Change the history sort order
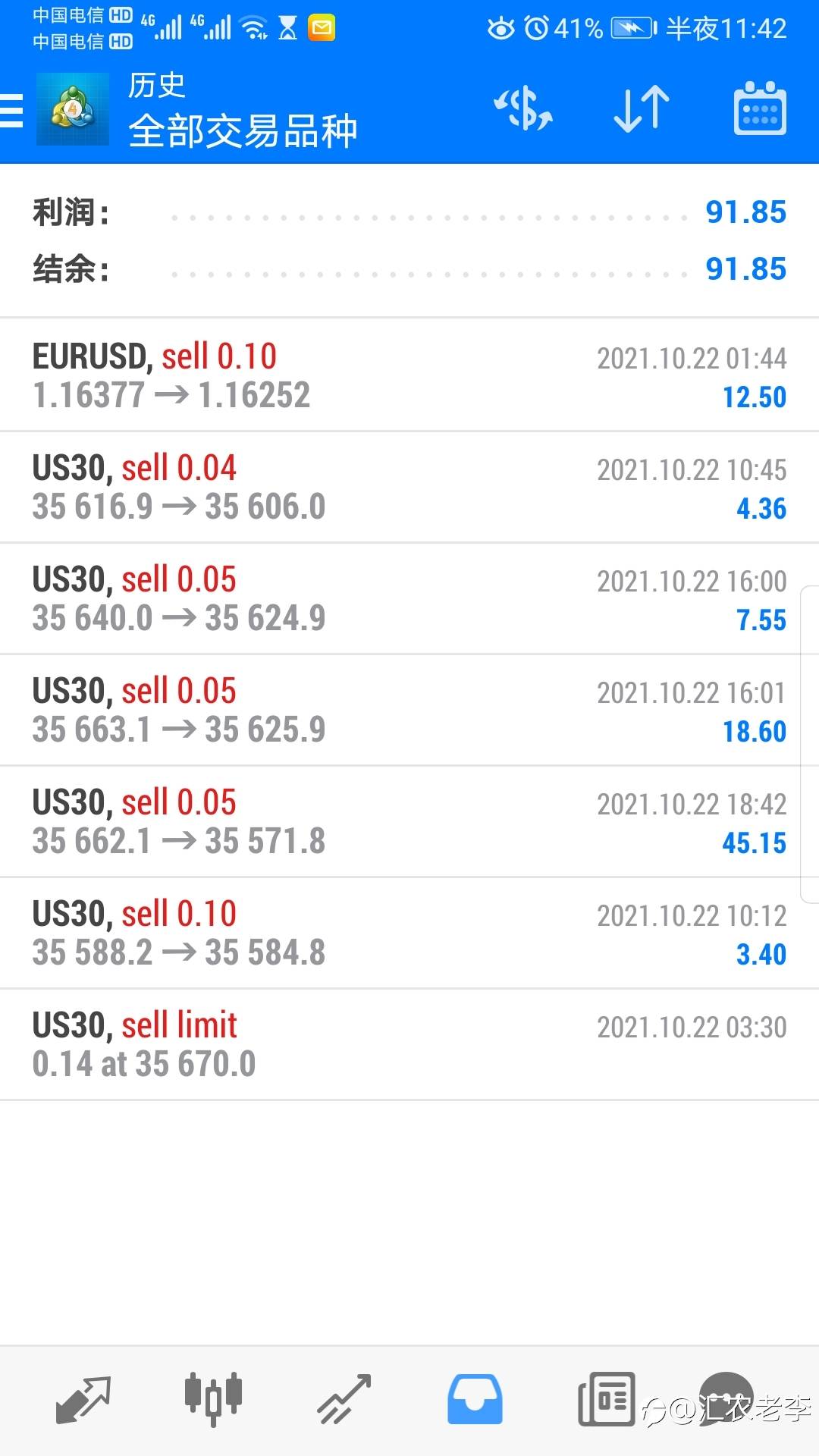Image resolution: width=819 pixels, height=1456 pixels. coord(642,108)
